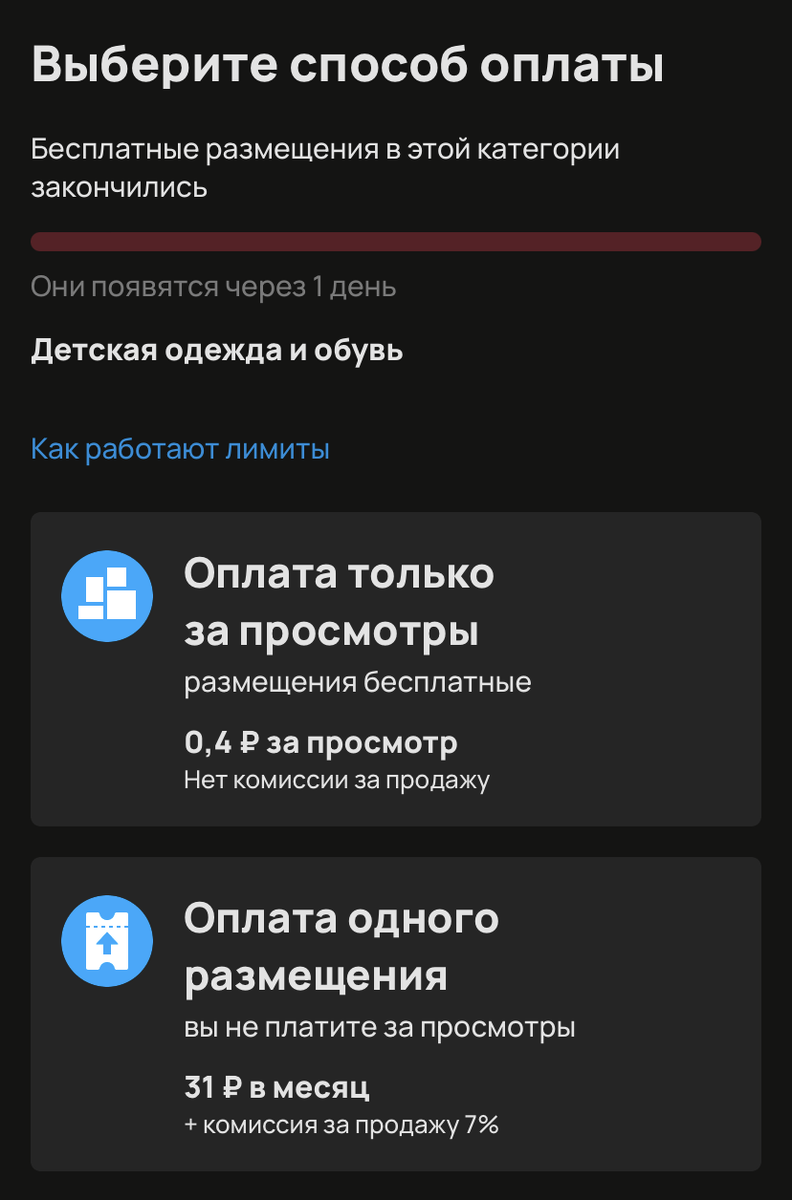792x1200 pixels.
Task: Select 'Оплата только за просмотры' option
Action: click(396, 669)
